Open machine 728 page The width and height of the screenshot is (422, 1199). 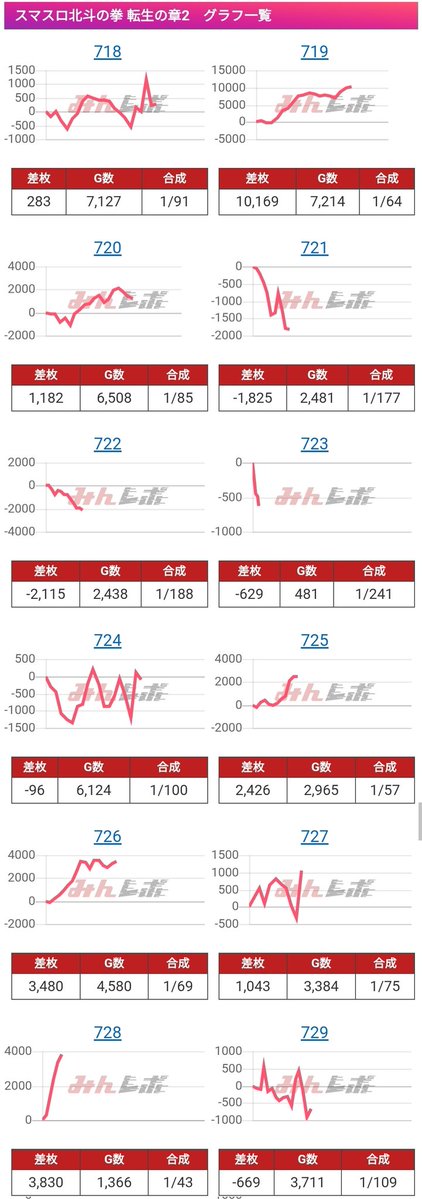coord(108,1033)
